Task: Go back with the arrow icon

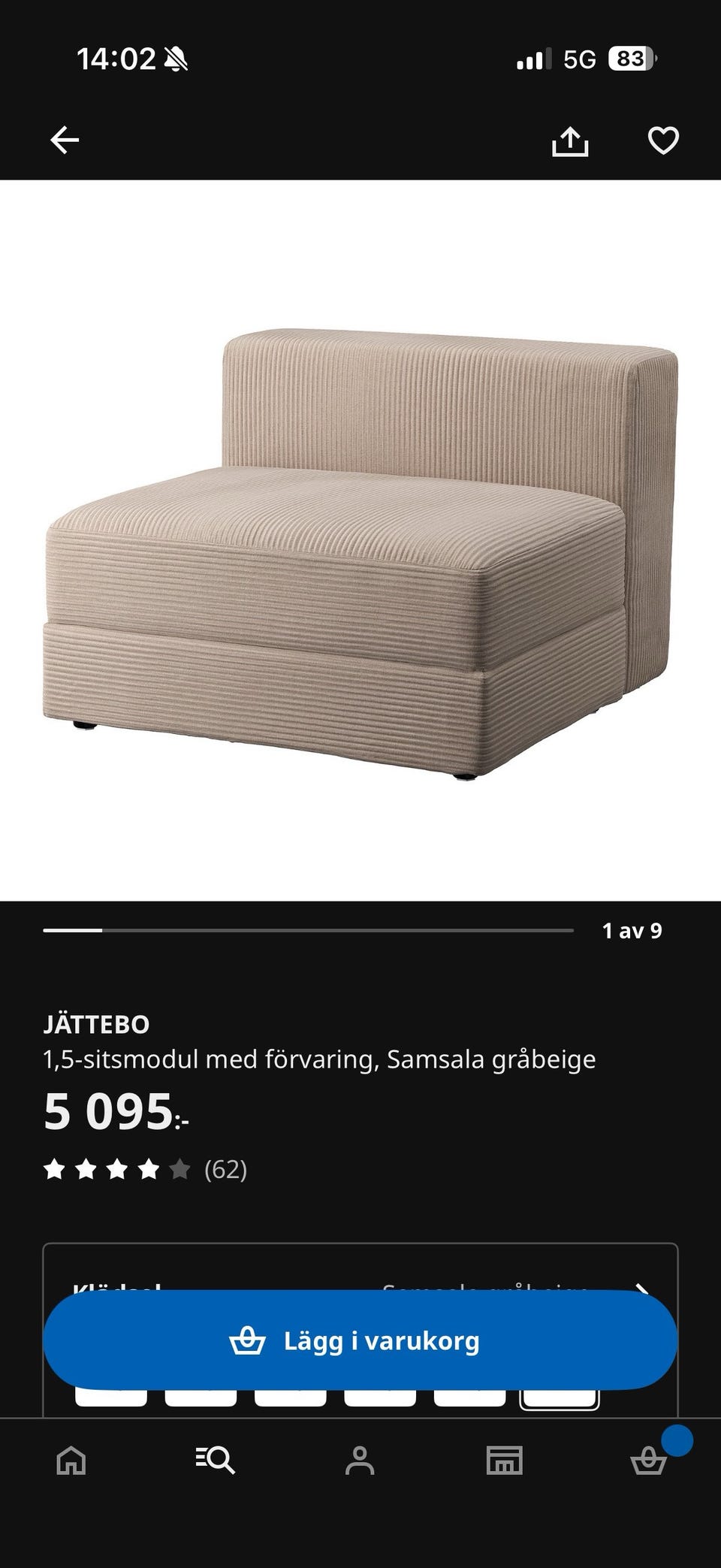Action: pyautogui.click(x=65, y=140)
